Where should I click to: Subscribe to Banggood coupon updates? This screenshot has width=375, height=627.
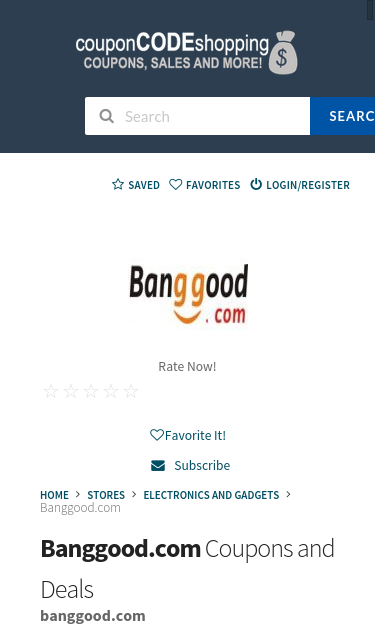(x=190, y=465)
